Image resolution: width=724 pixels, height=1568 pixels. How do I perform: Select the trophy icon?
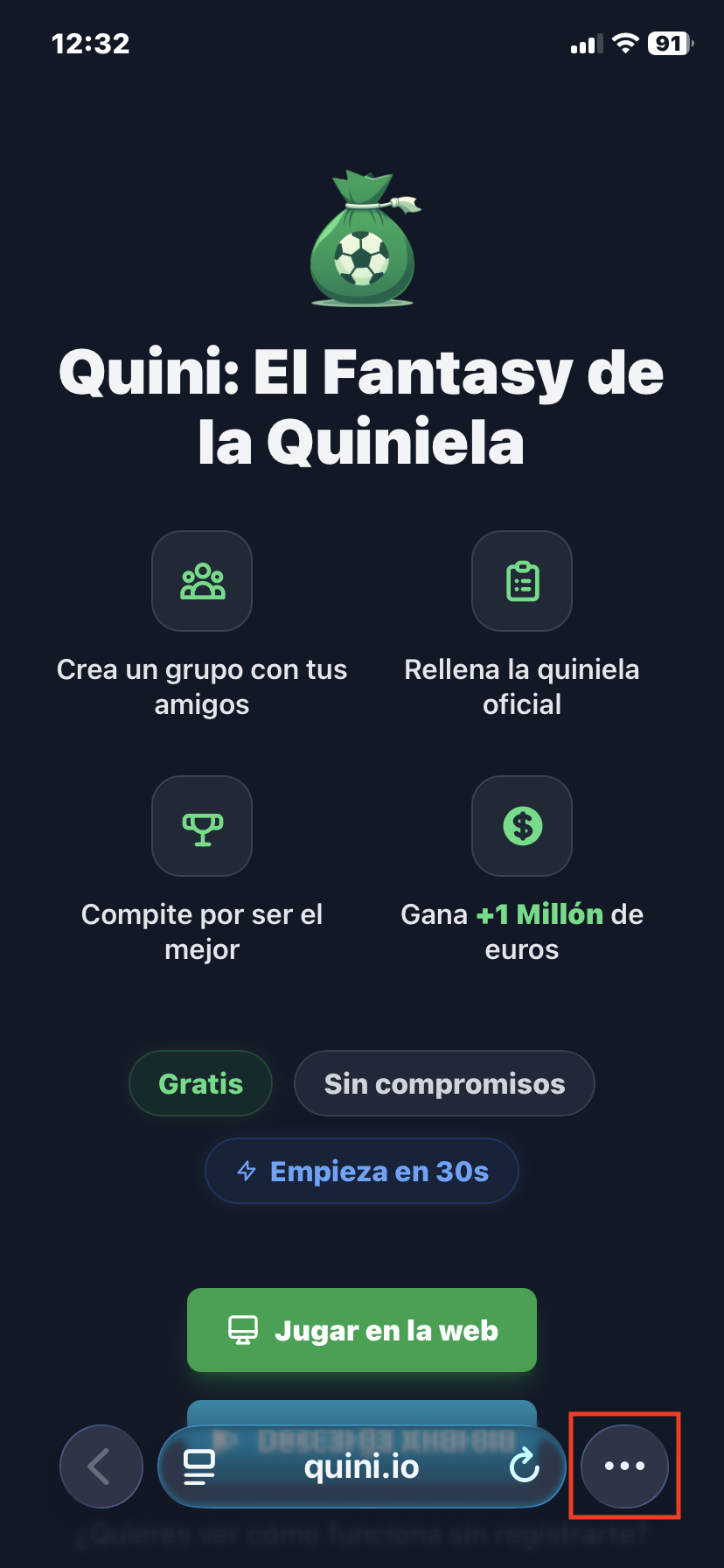pyautogui.click(x=202, y=826)
